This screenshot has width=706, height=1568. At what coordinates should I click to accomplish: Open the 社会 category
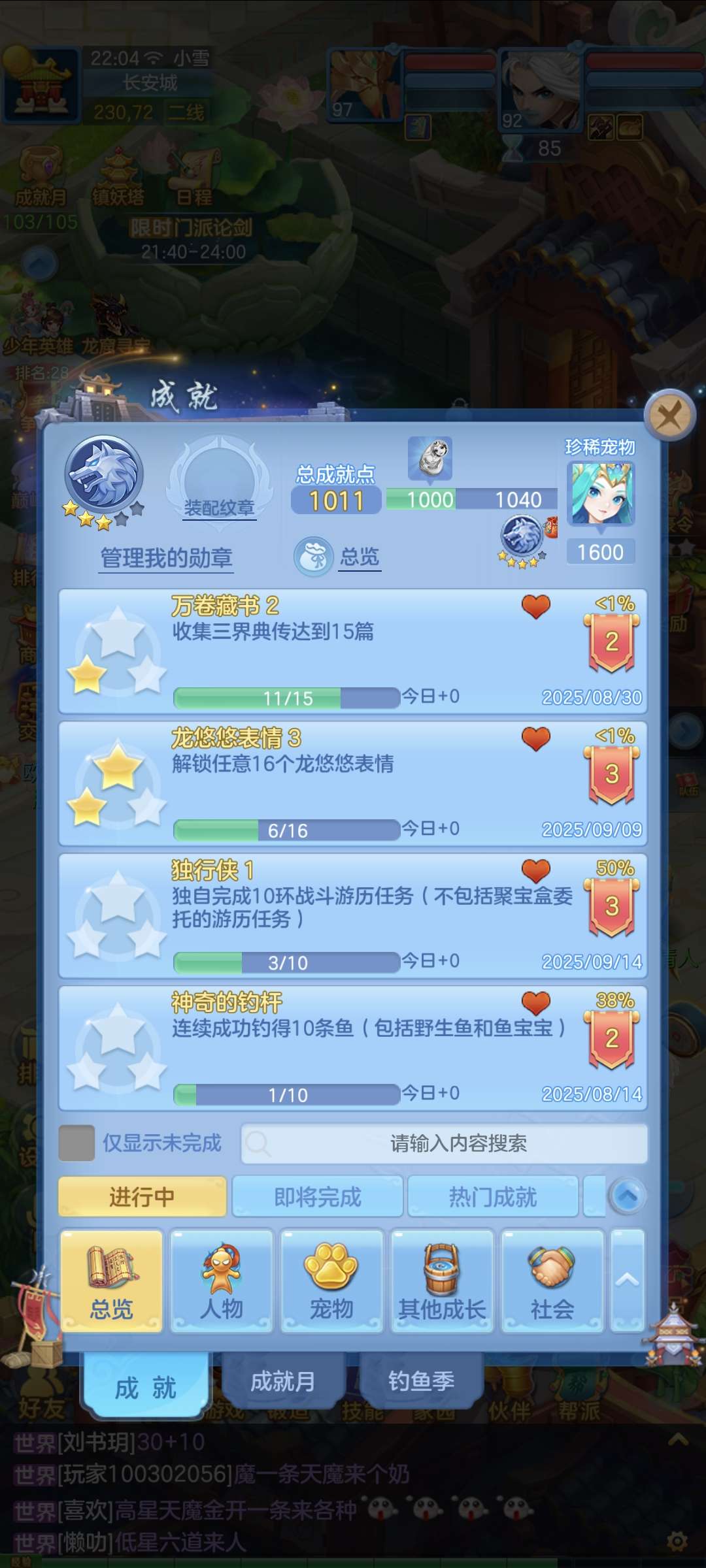tap(552, 1281)
